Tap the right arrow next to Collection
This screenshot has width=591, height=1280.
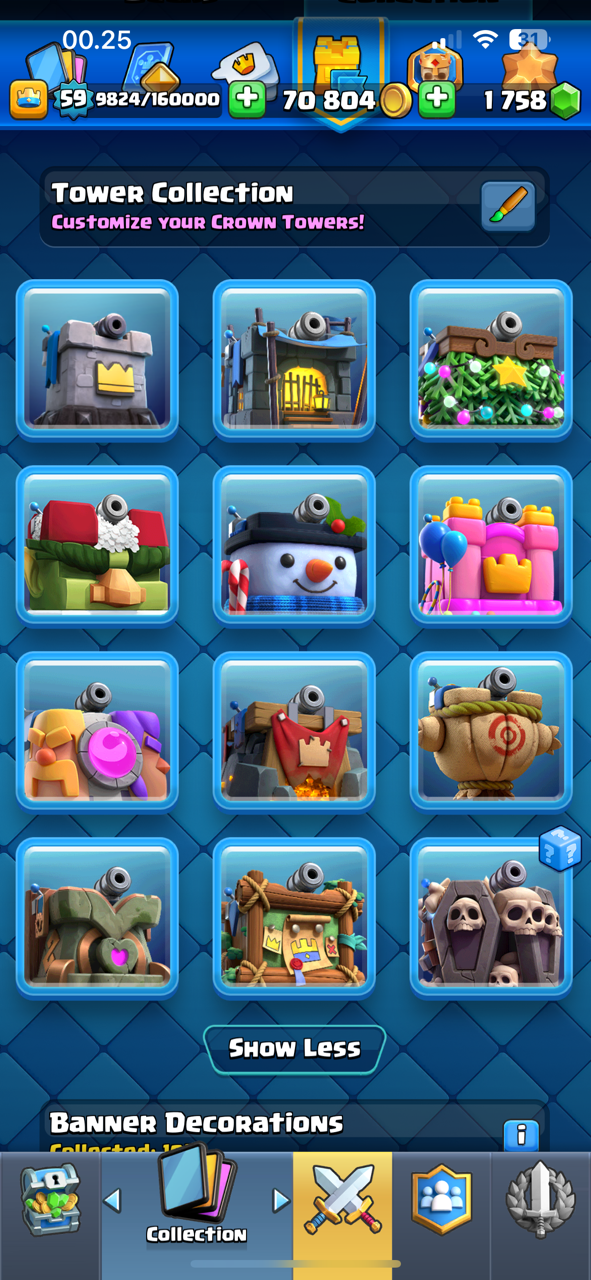tap(281, 1200)
